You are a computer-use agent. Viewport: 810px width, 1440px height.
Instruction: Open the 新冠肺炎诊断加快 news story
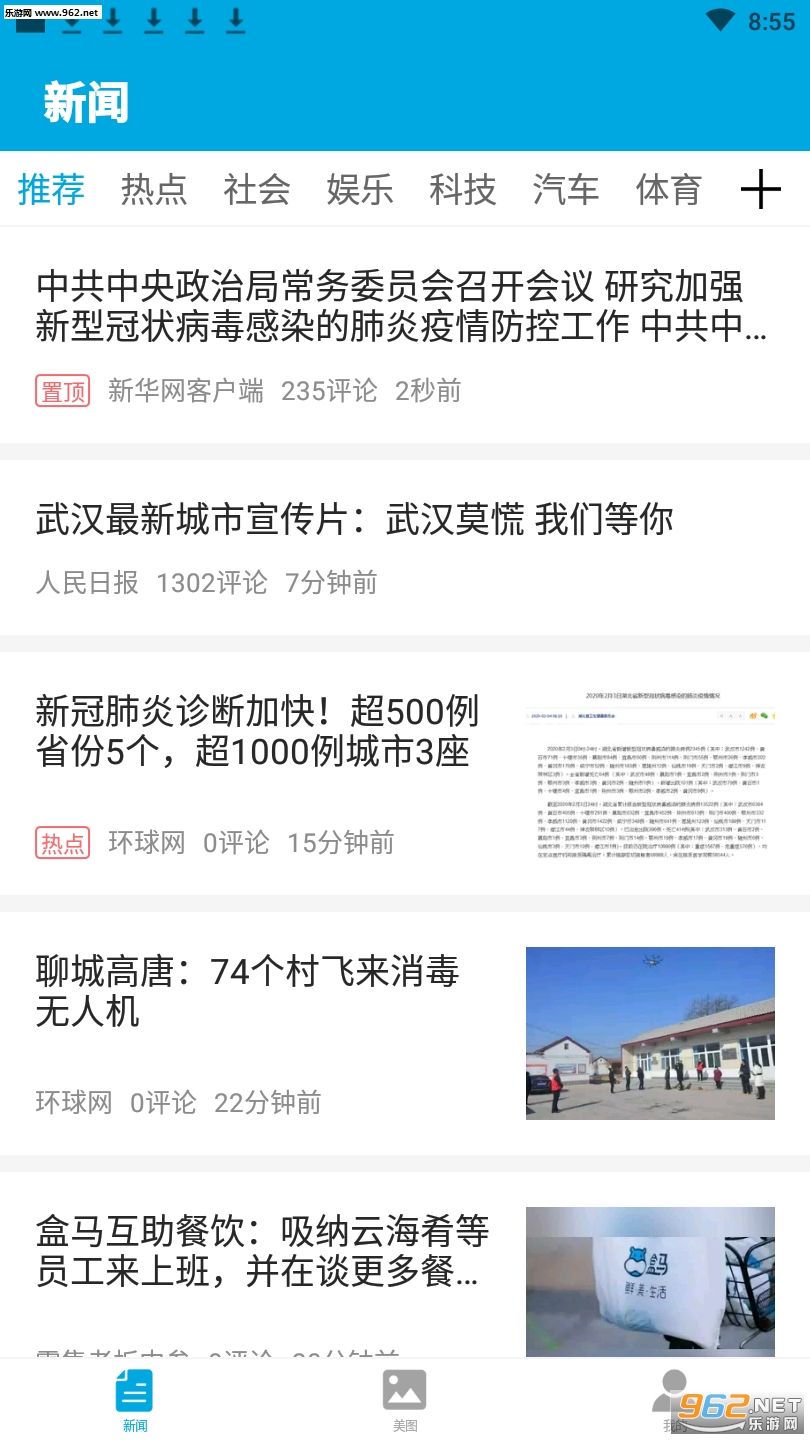[258, 731]
